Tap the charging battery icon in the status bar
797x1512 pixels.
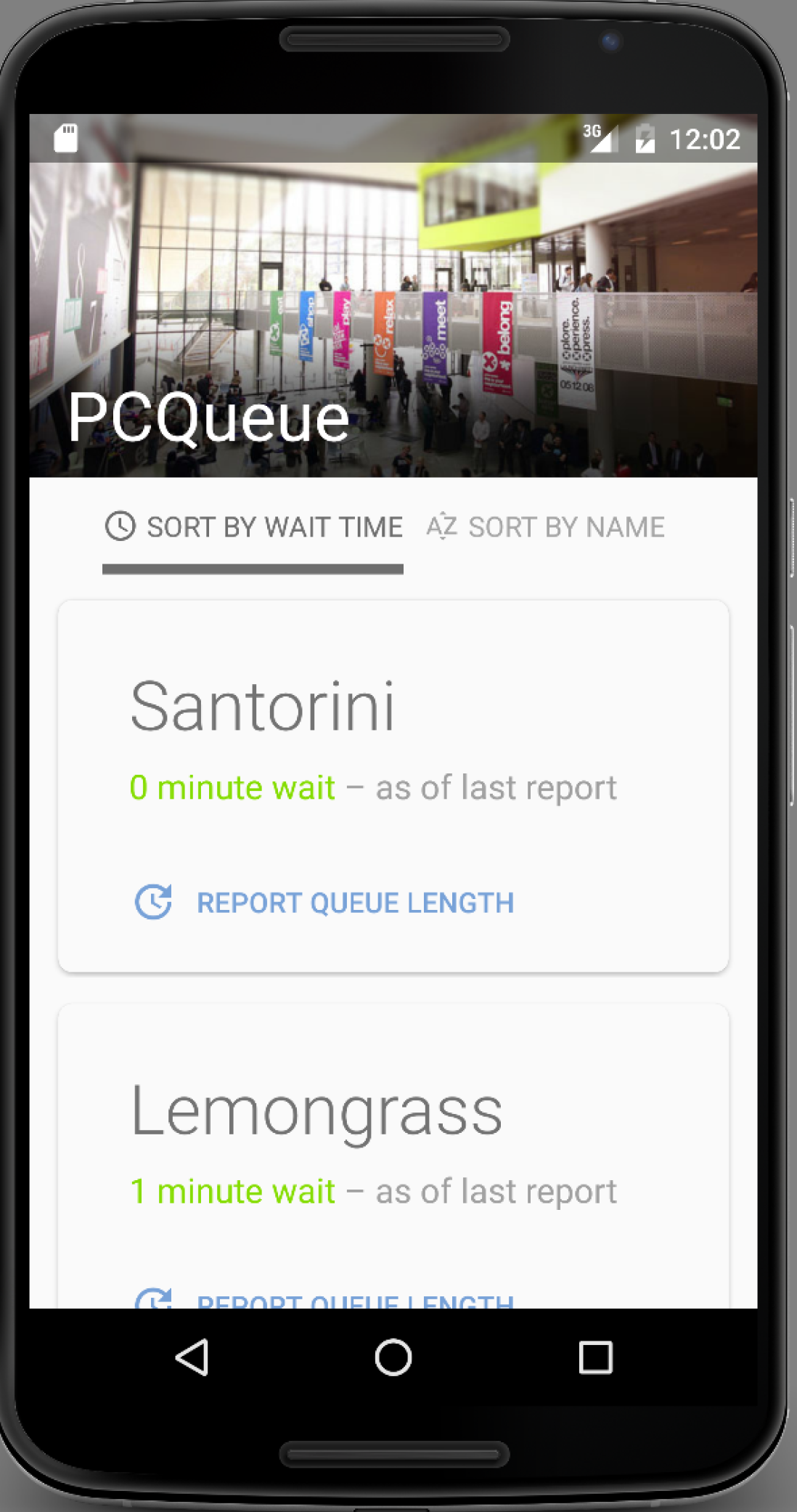click(645, 137)
